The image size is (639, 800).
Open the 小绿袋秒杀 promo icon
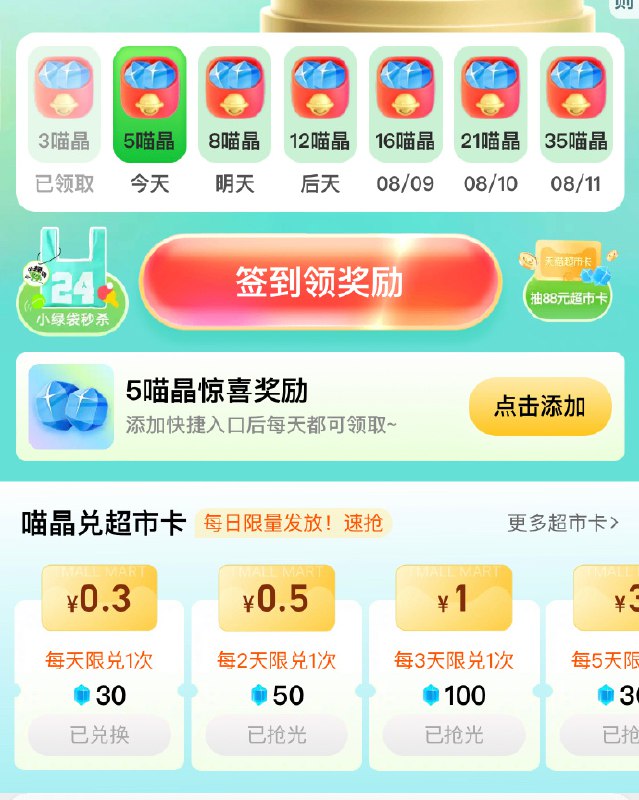tap(70, 285)
